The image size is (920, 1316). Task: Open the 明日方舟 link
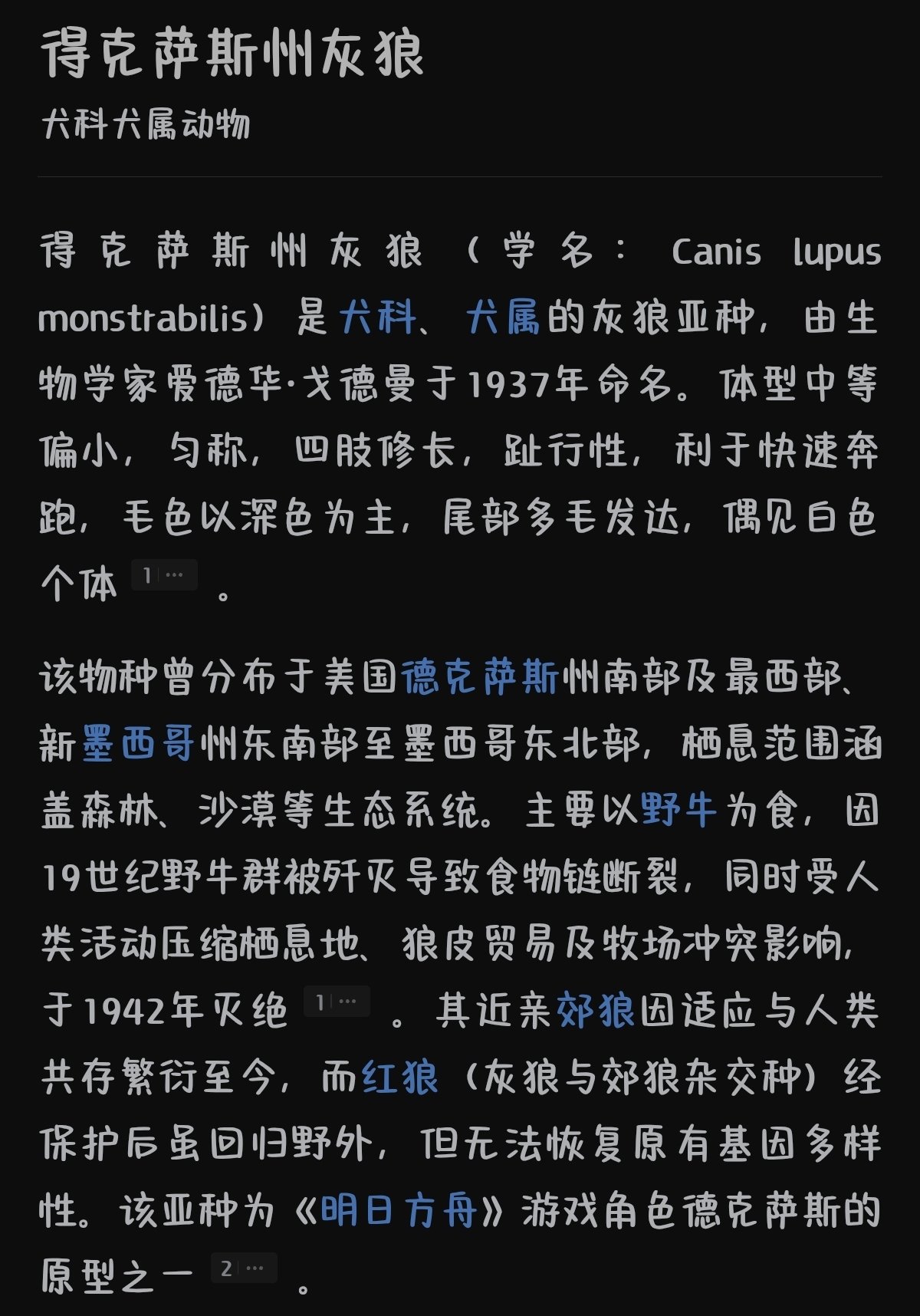pyautogui.click(x=399, y=1212)
